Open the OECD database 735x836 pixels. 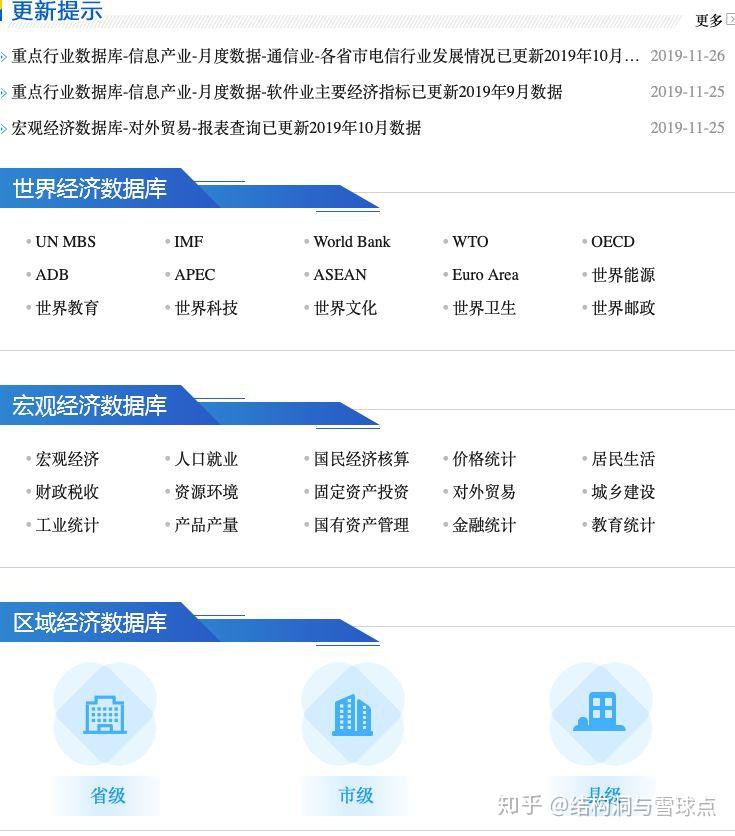612,242
